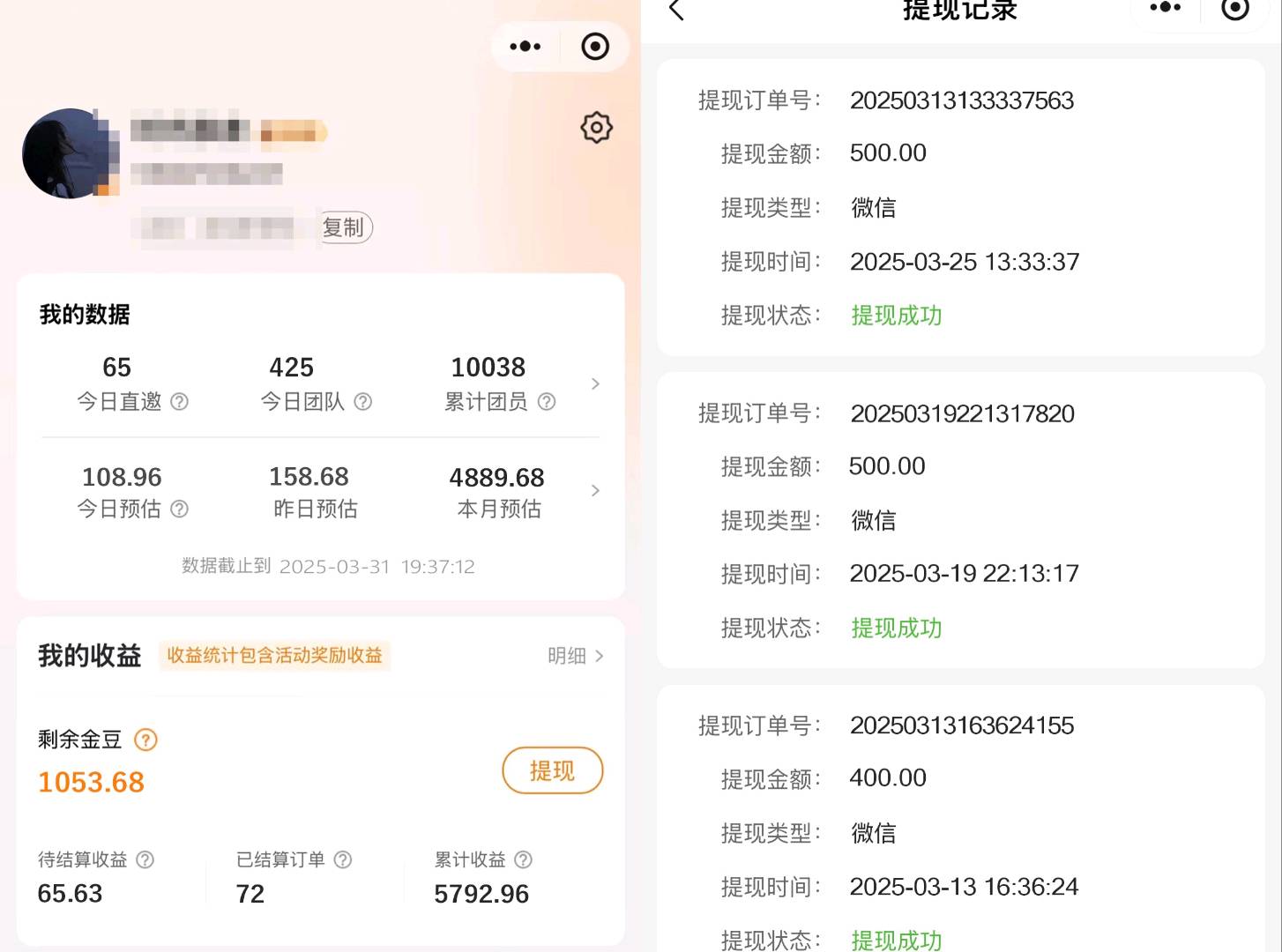Screen dimensions: 1282x952
Task: Expand the team data row chevron beside 累计团员
Action: [x=595, y=383]
